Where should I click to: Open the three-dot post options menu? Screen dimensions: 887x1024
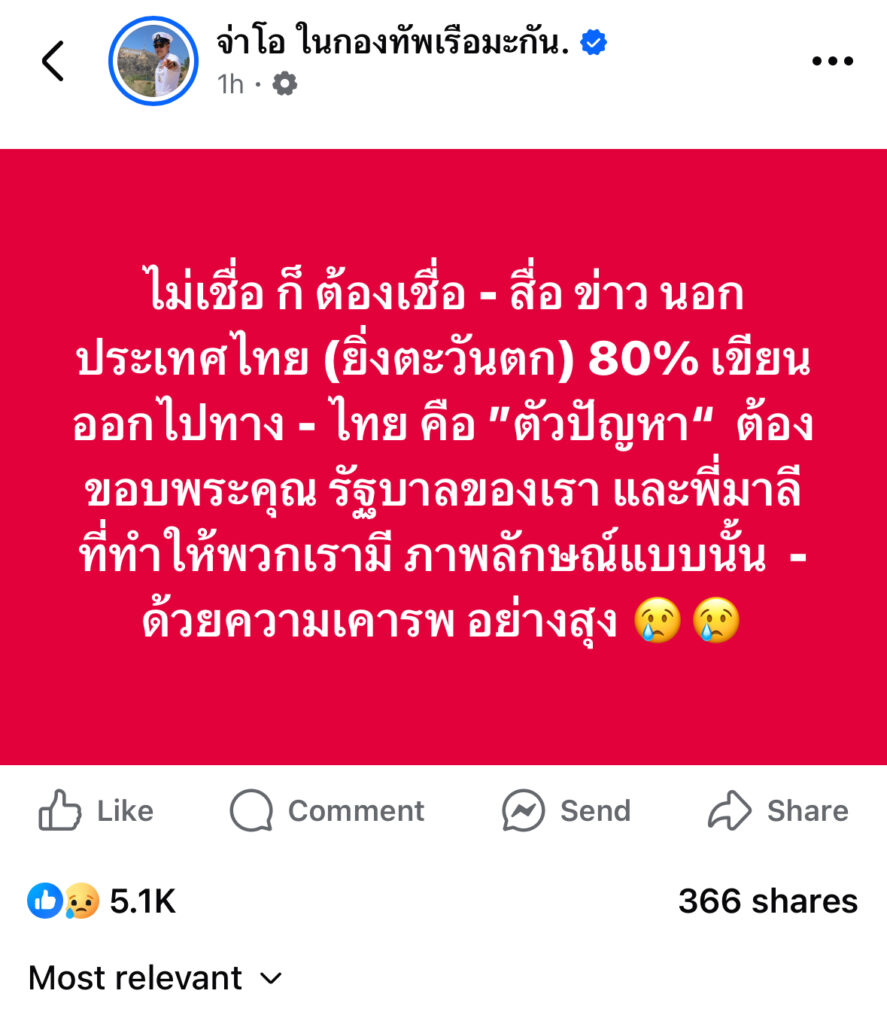831,61
